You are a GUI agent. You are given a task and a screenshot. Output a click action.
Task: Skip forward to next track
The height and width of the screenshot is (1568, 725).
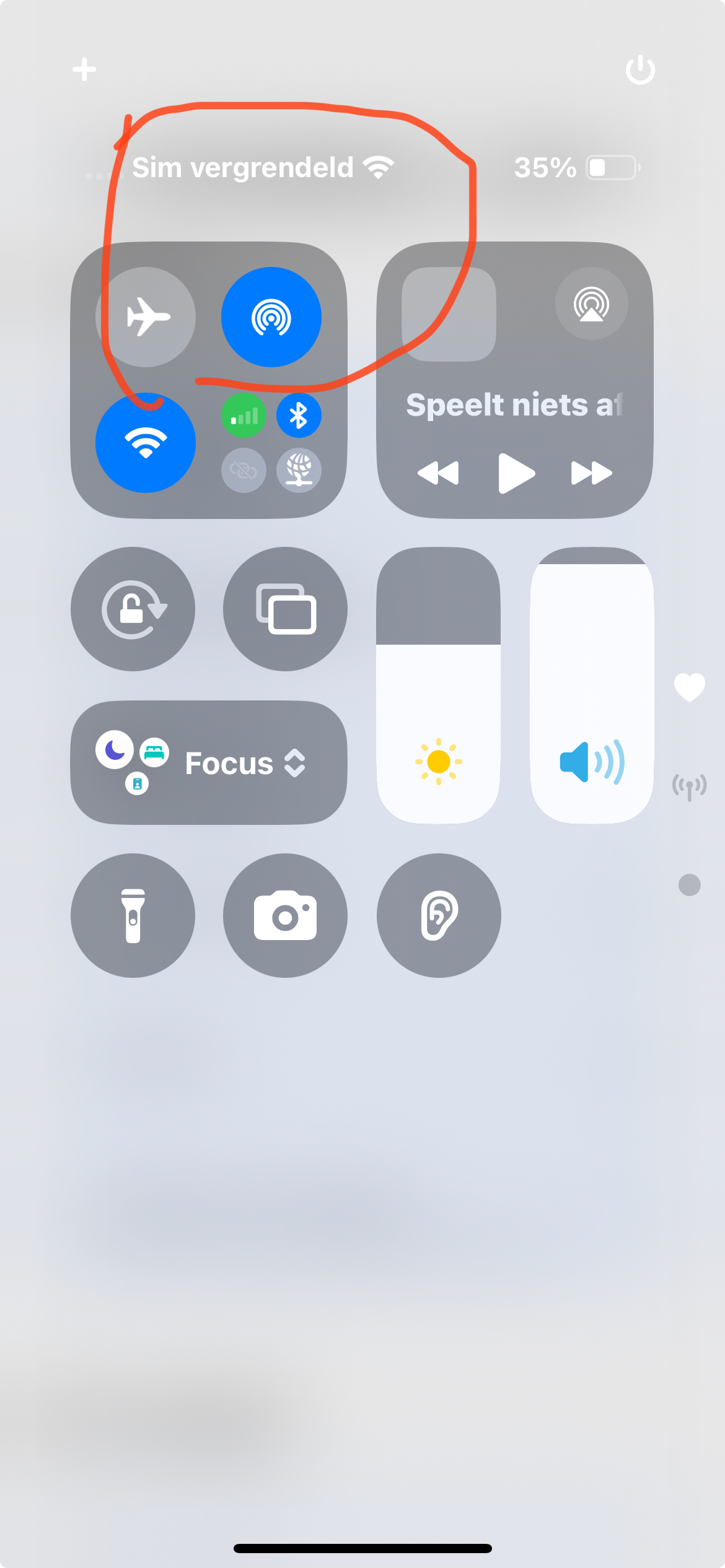coord(591,473)
